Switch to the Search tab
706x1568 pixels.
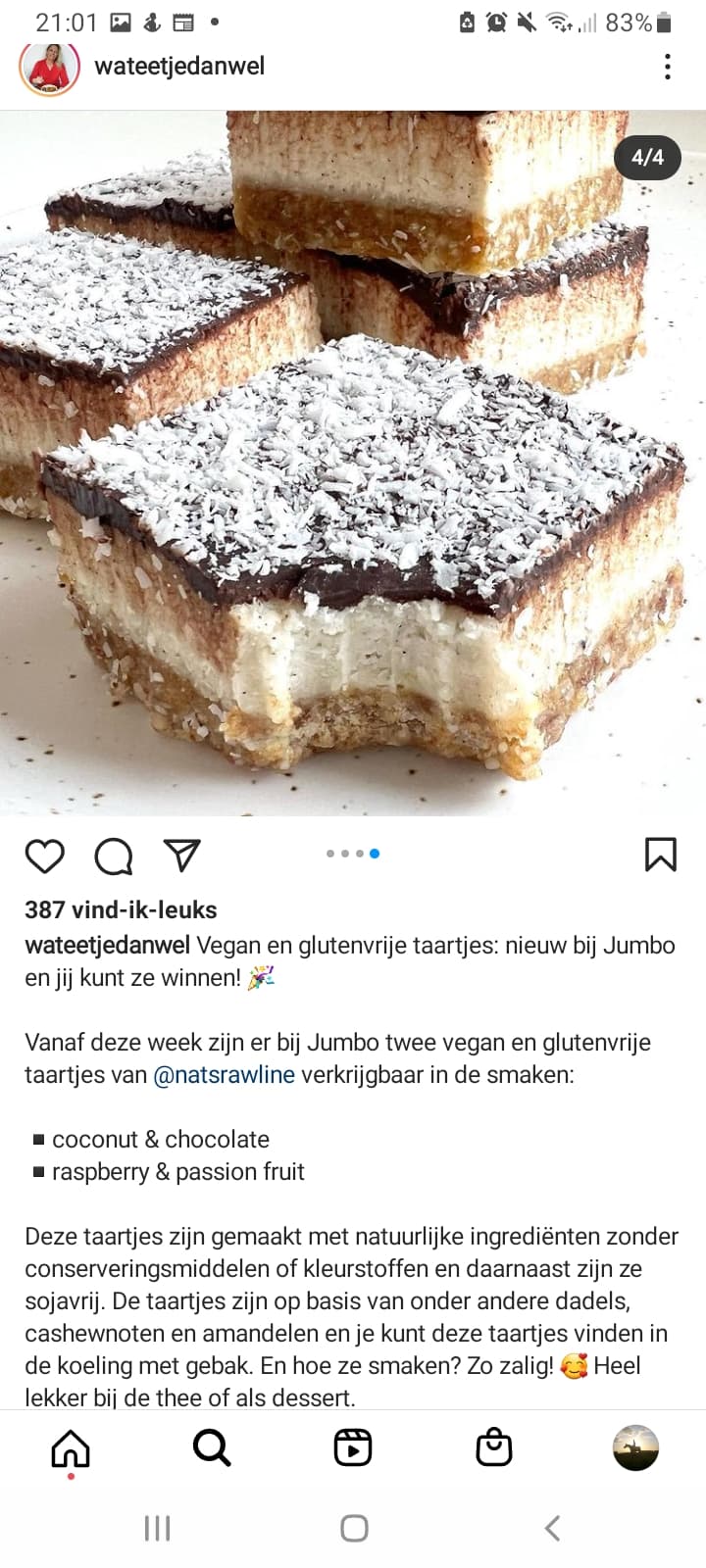pyautogui.click(x=212, y=1447)
